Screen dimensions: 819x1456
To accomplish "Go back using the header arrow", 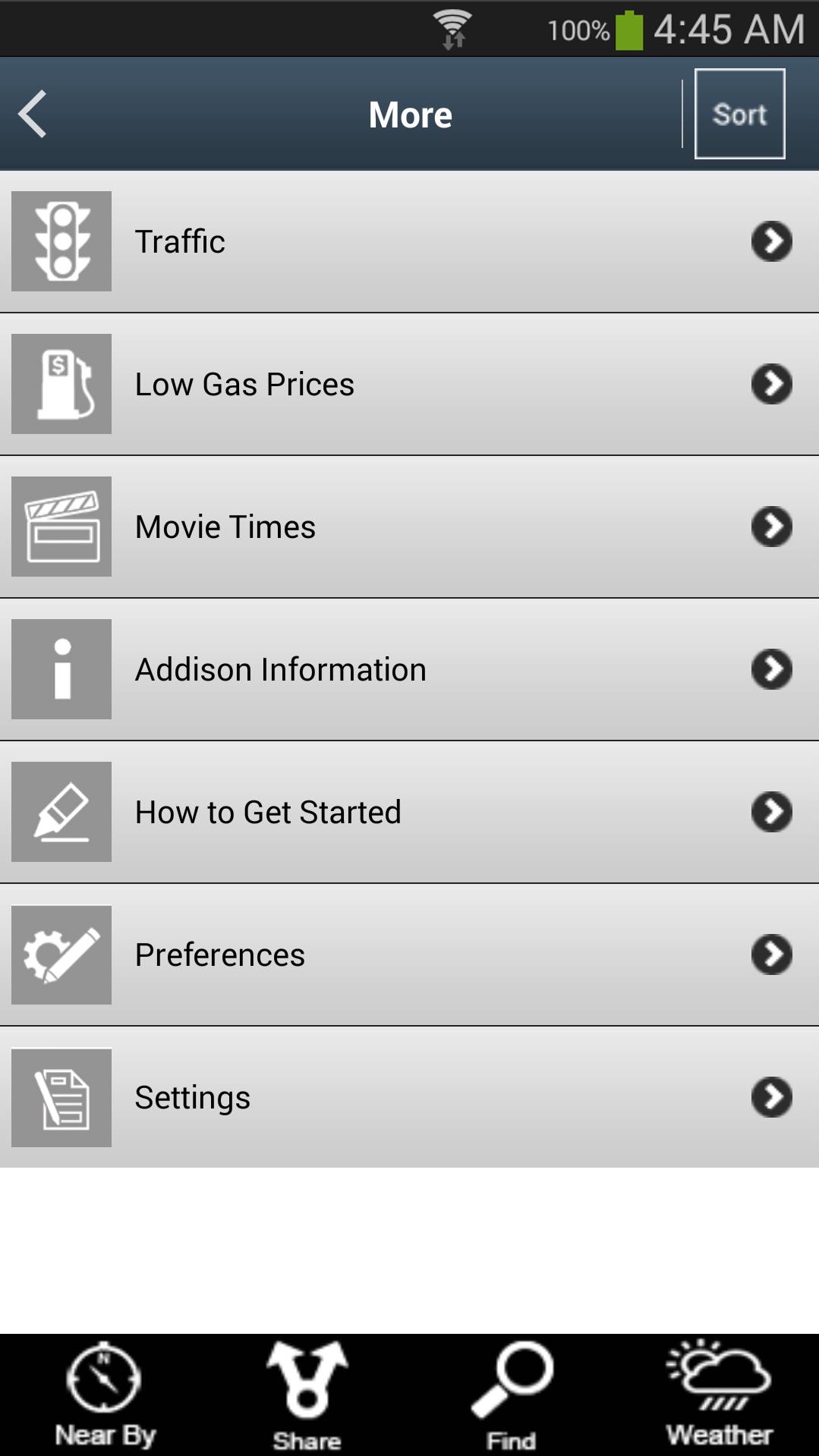I will pyautogui.click(x=33, y=115).
